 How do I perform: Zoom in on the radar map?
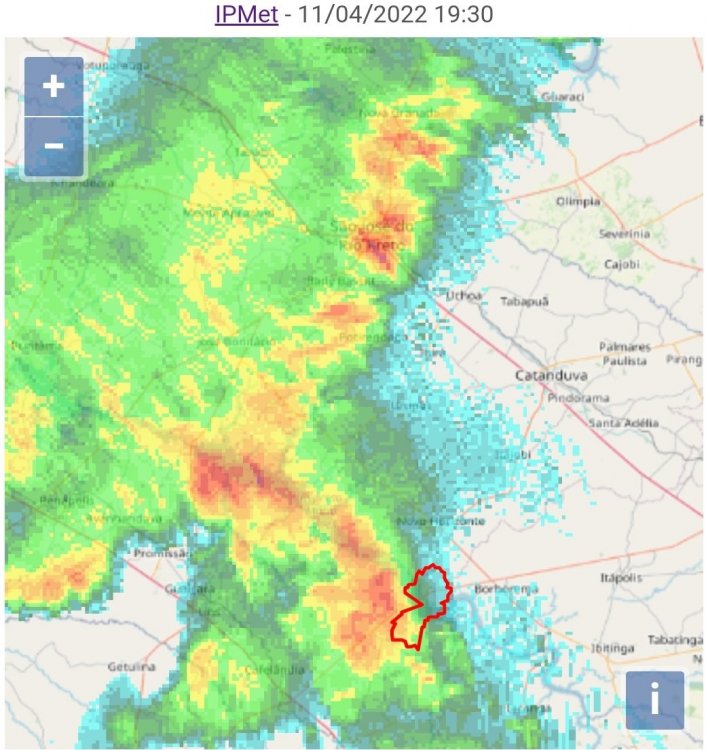coord(54,86)
